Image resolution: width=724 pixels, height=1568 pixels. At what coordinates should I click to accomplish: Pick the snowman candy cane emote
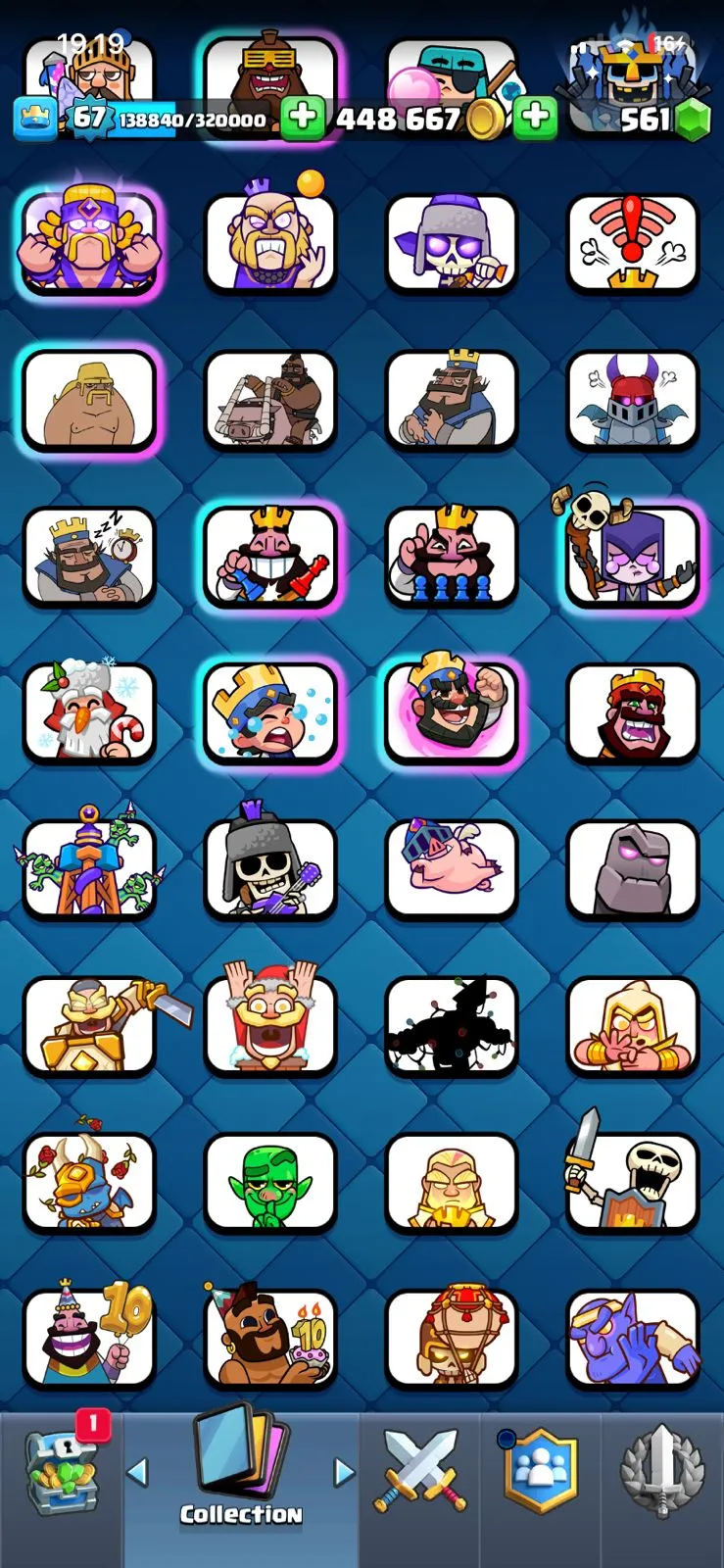(89, 713)
